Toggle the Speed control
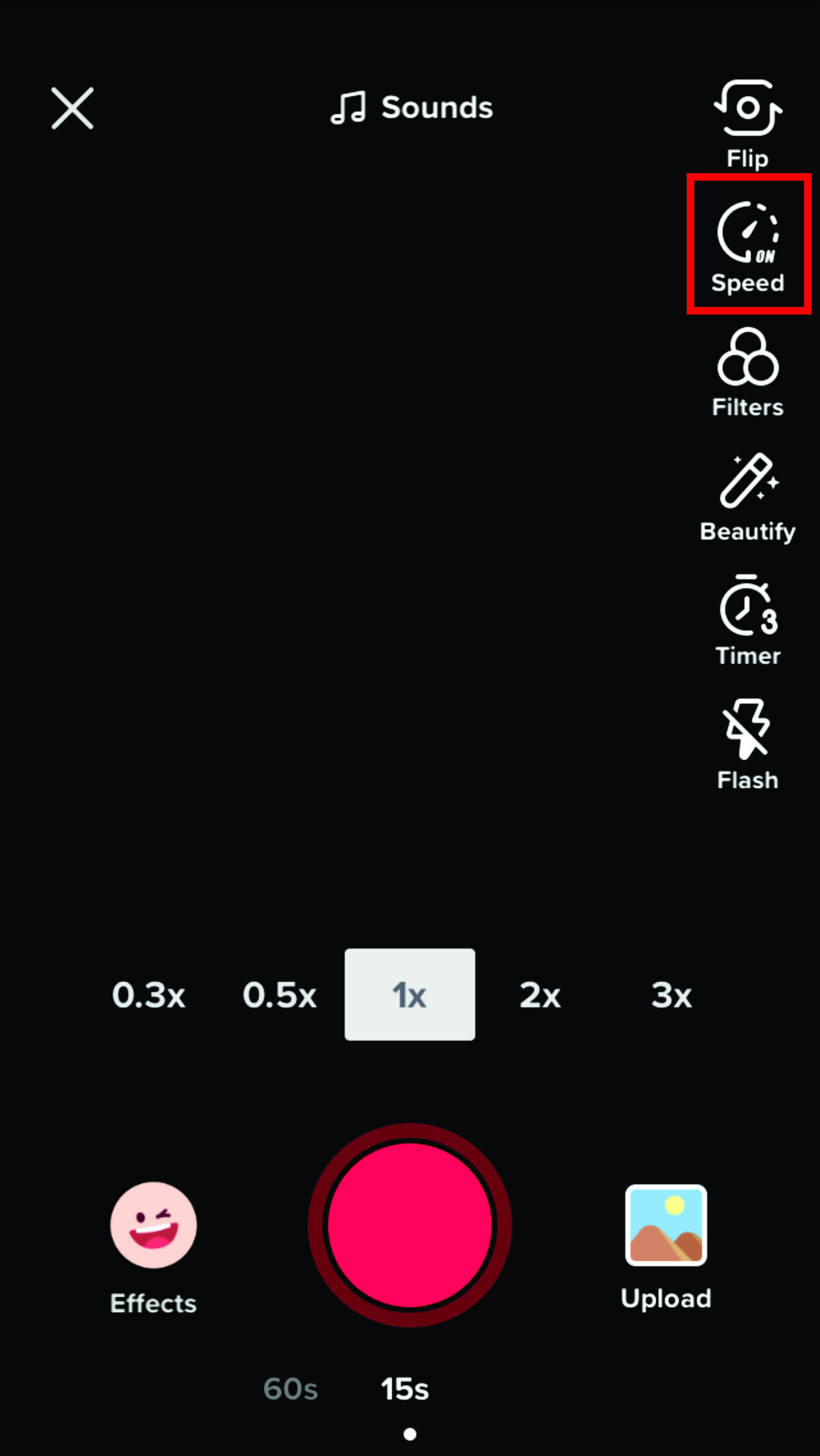Screen dimensions: 820x1456 point(748,245)
